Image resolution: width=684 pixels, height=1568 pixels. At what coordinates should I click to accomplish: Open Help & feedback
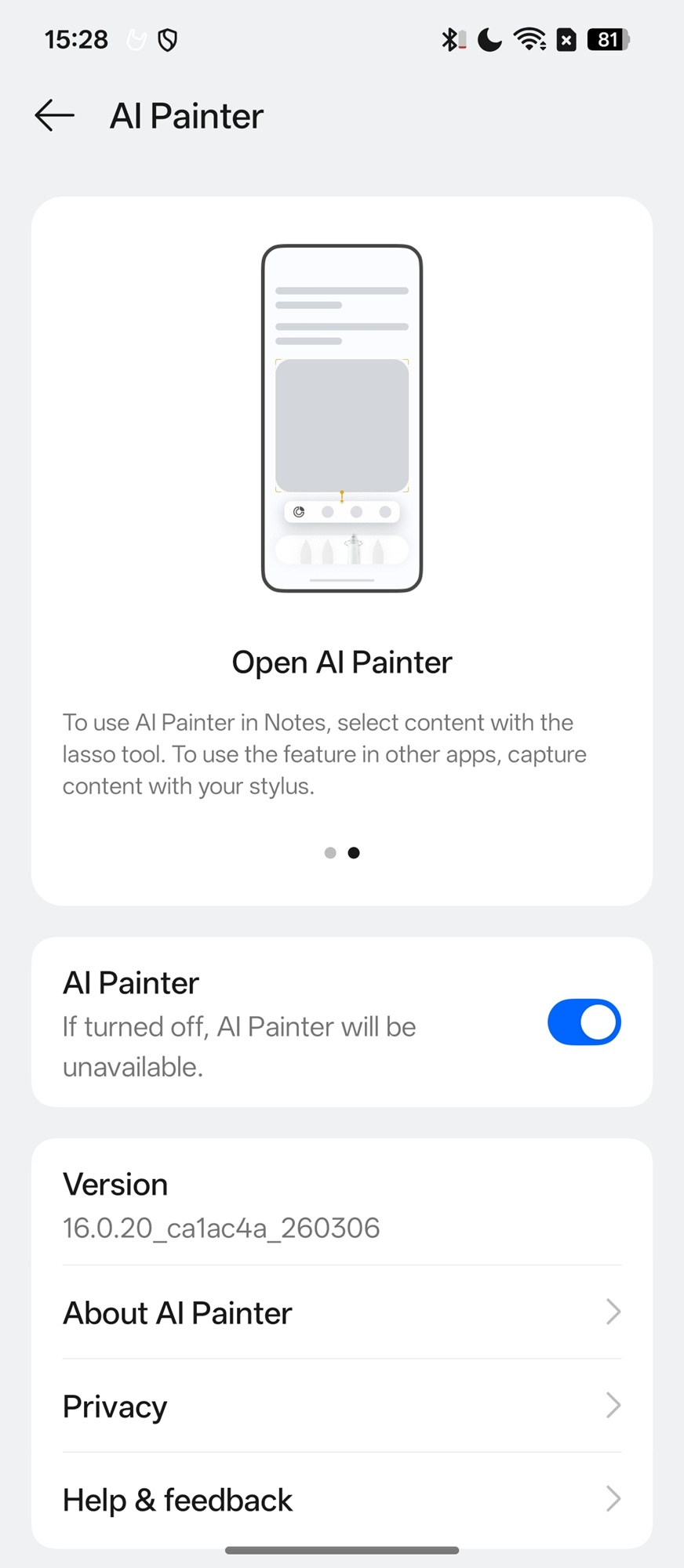point(342,1499)
